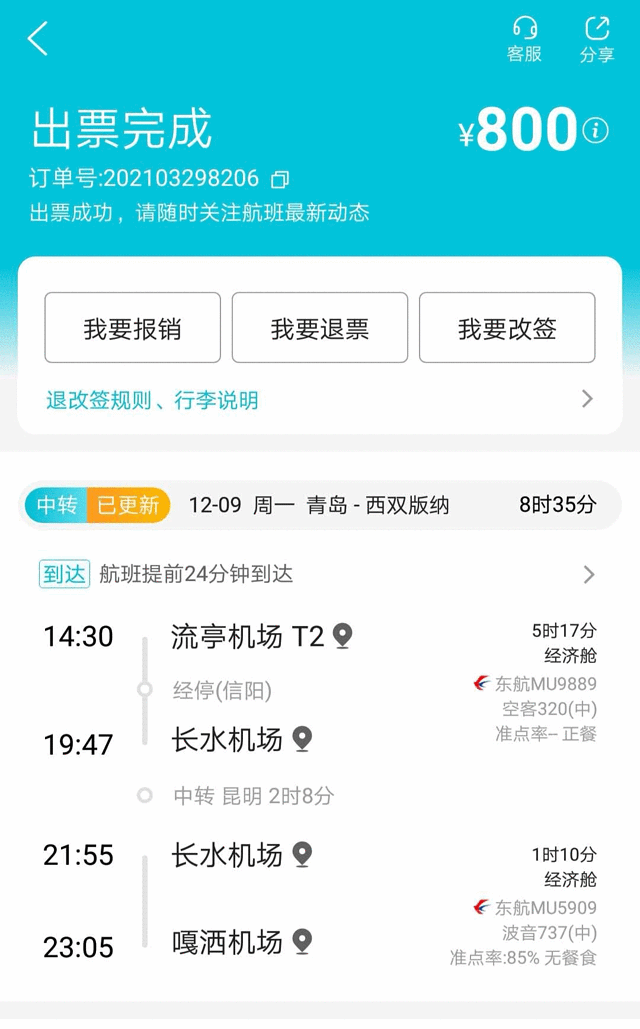Tap 我要报销 reimbursement button
Image resolution: width=640 pixels, height=1029 pixels.
point(132,328)
